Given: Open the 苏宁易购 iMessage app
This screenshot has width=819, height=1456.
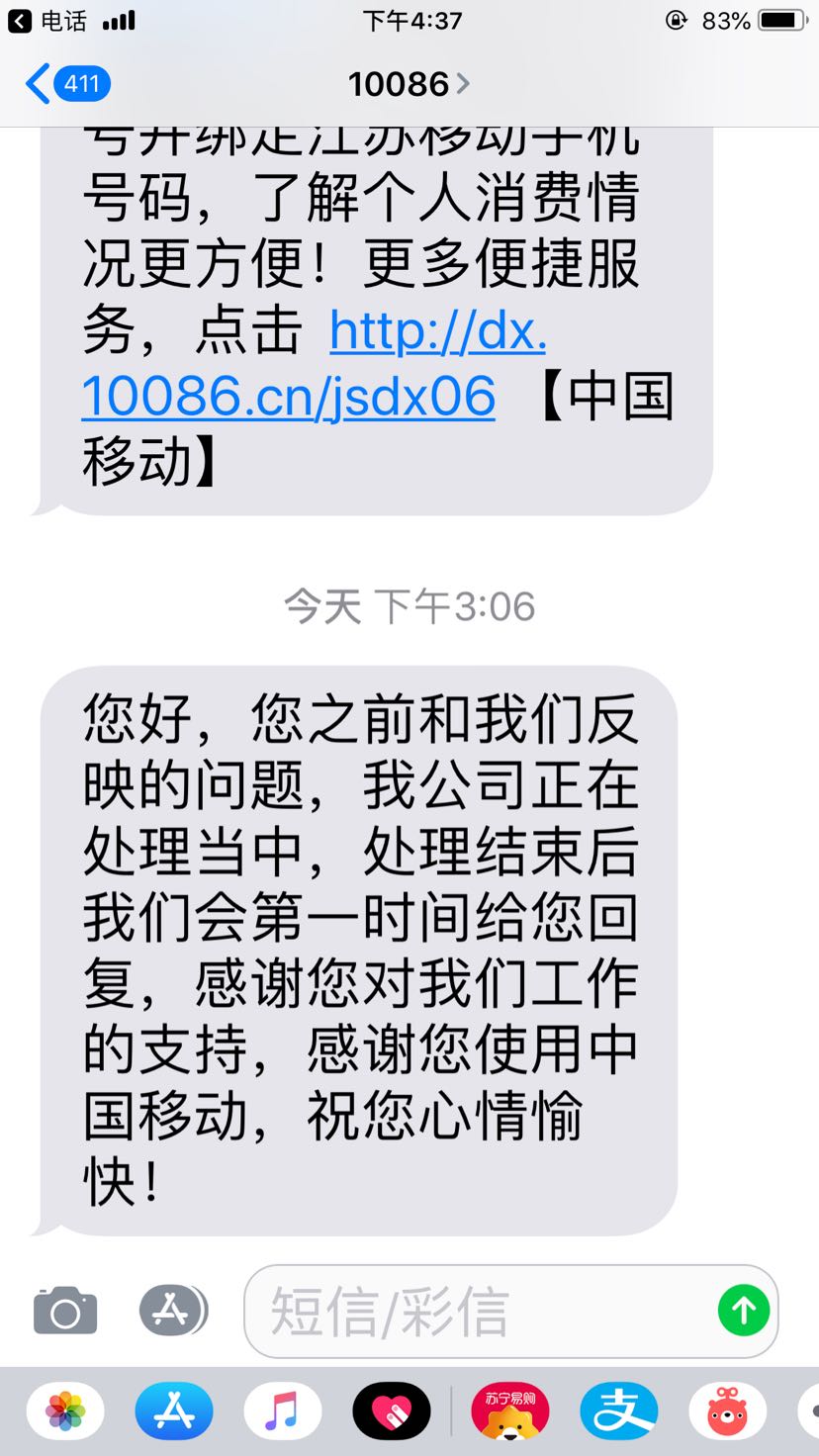Looking at the screenshot, I should point(510,1410).
